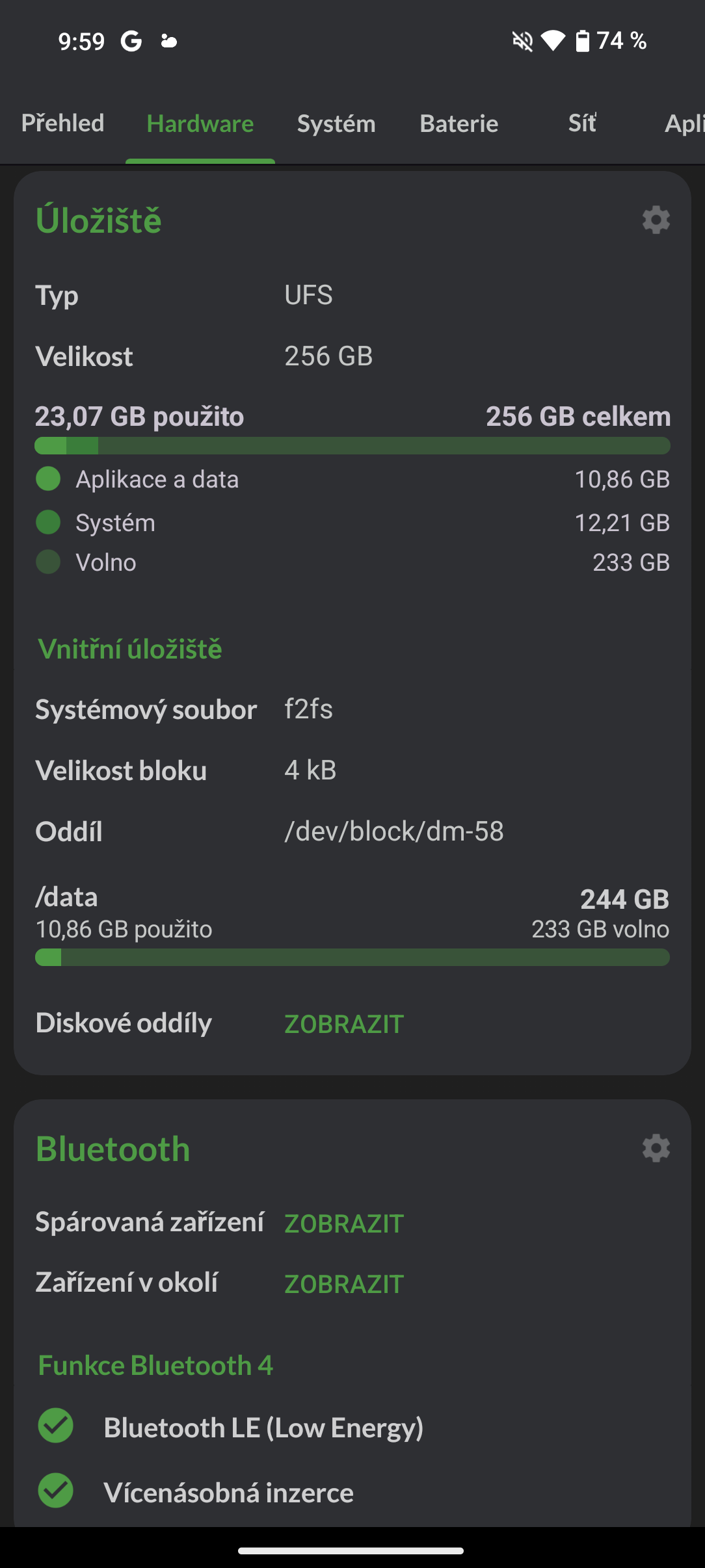Viewport: 705px width, 1568px height.
Task: Select the Přehled tab label
Action: coord(63,124)
